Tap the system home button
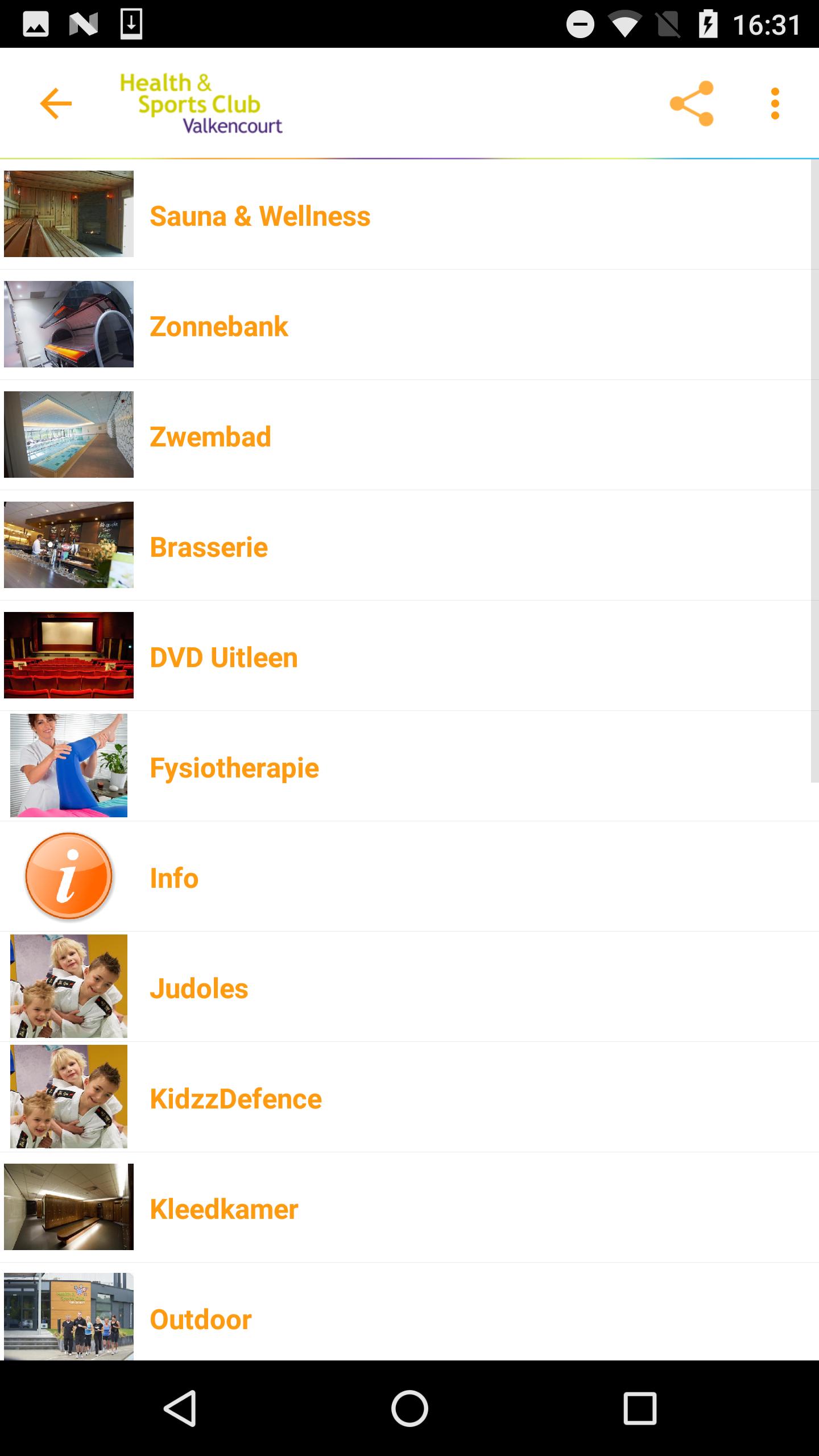This screenshot has width=819, height=1456. [409, 1408]
